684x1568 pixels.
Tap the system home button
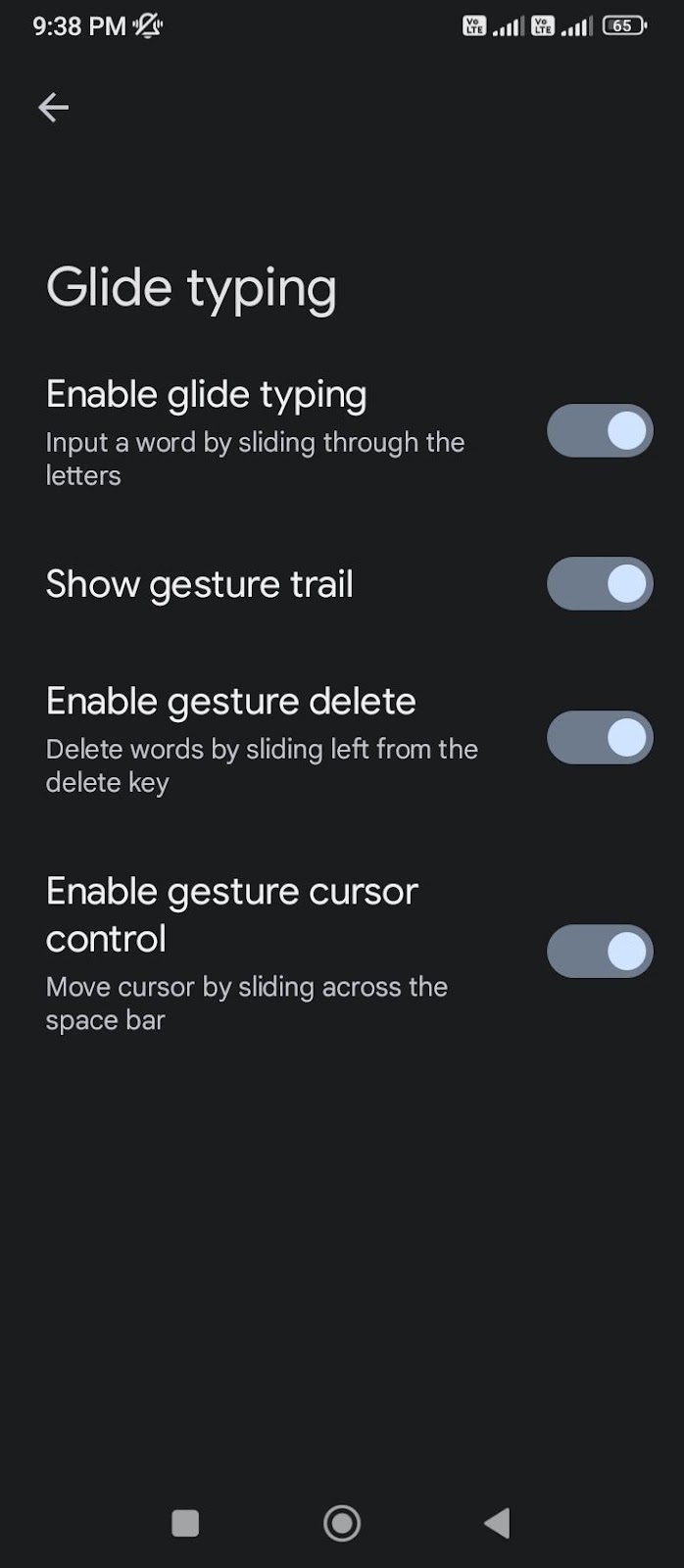pyautogui.click(x=342, y=1523)
